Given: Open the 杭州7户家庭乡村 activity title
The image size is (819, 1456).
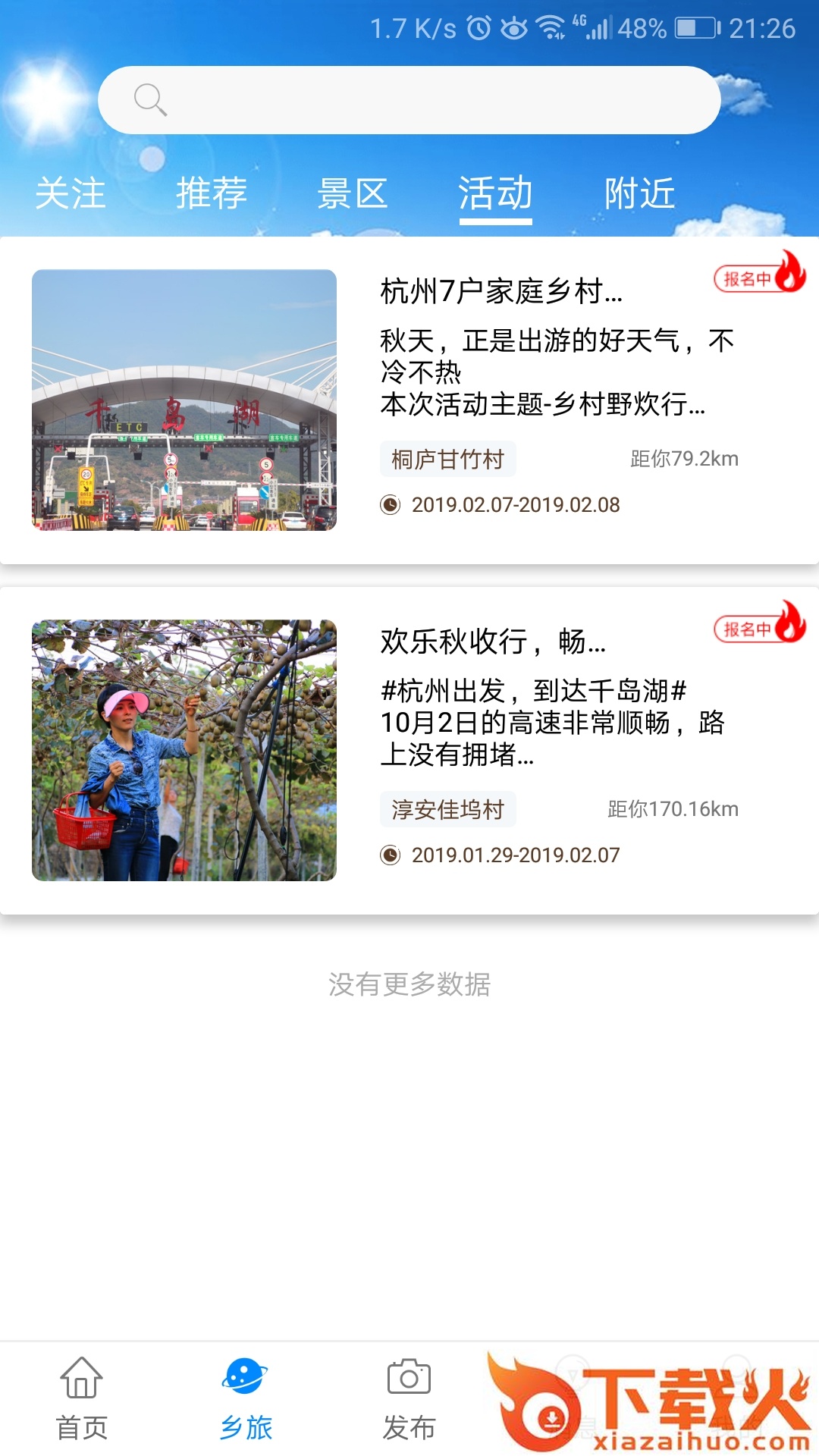Looking at the screenshot, I should pyautogui.click(x=500, y=291).
